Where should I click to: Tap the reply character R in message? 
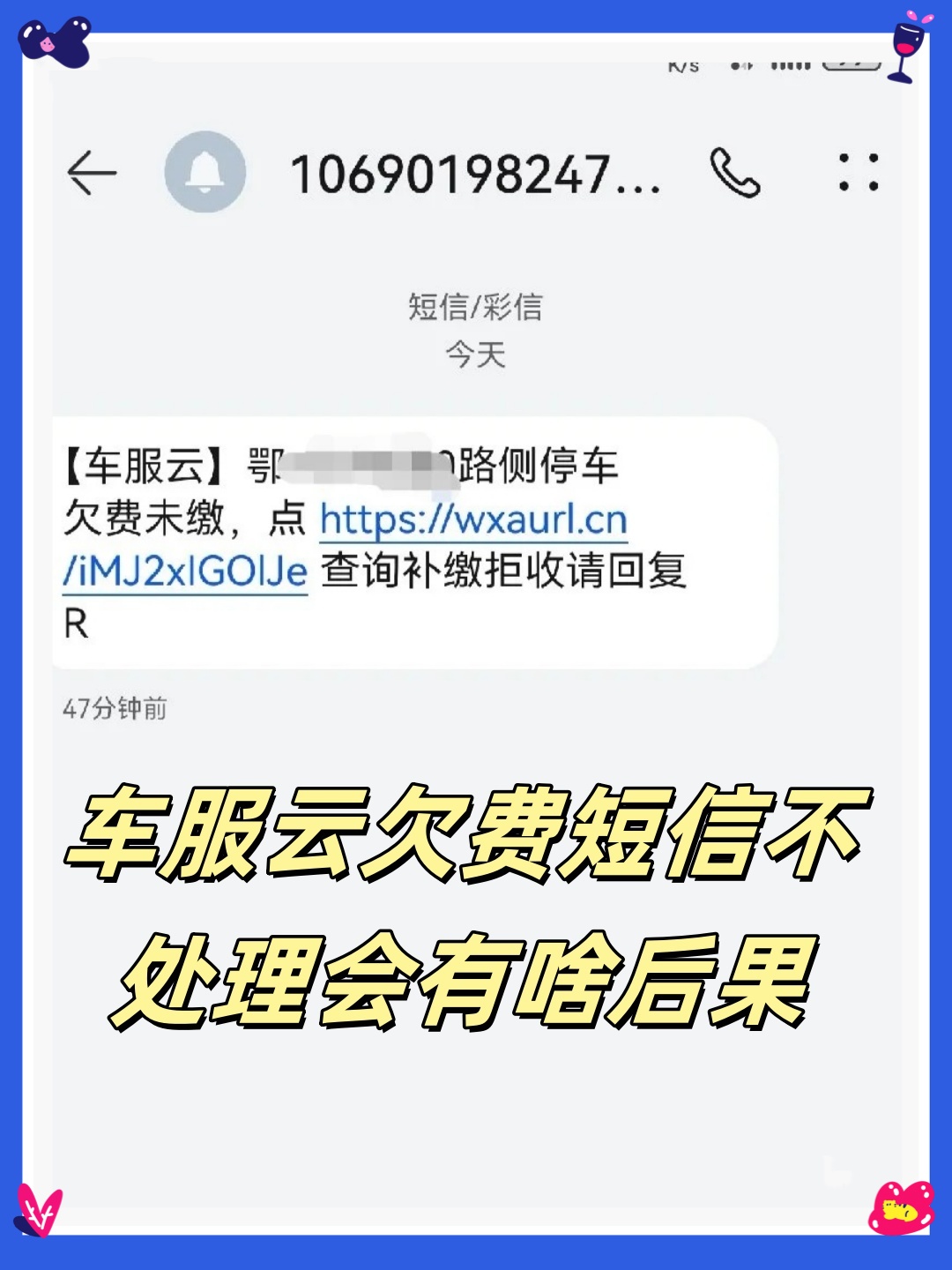tap(77, 624)
